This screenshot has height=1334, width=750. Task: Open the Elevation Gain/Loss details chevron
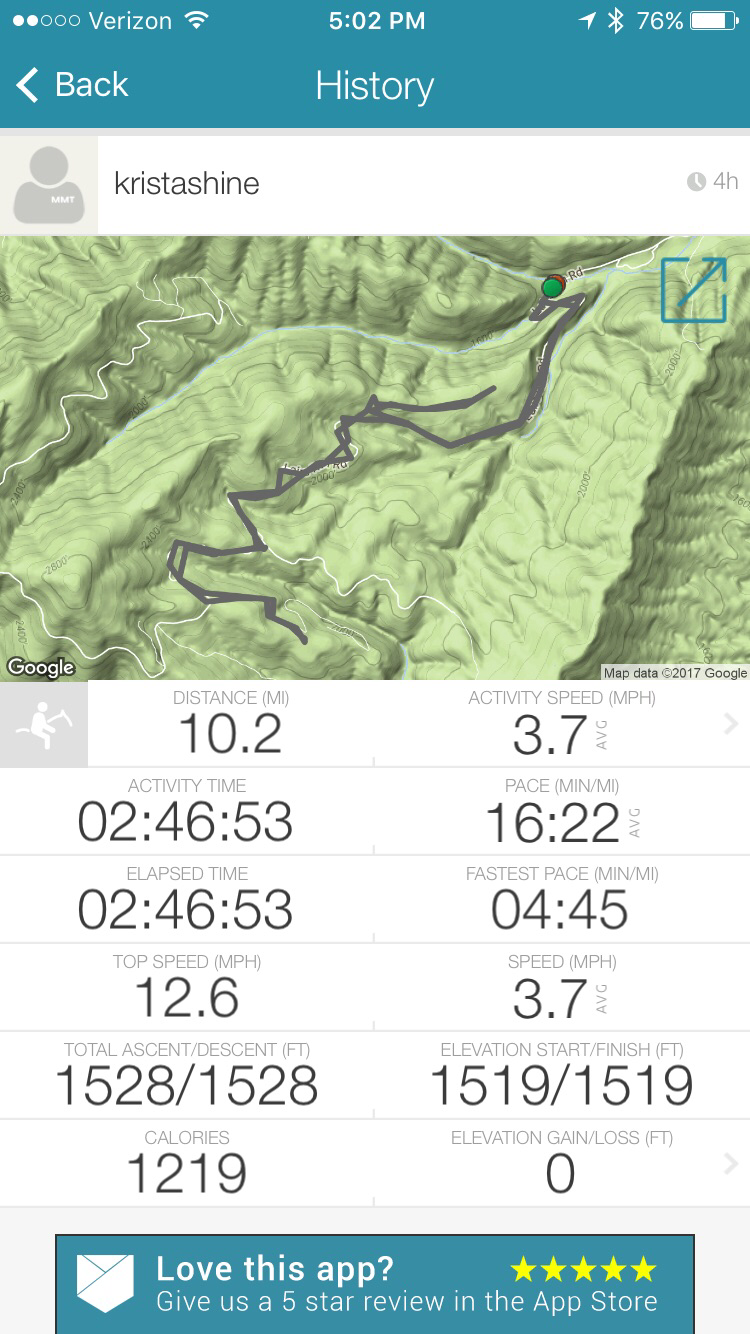730,1163
